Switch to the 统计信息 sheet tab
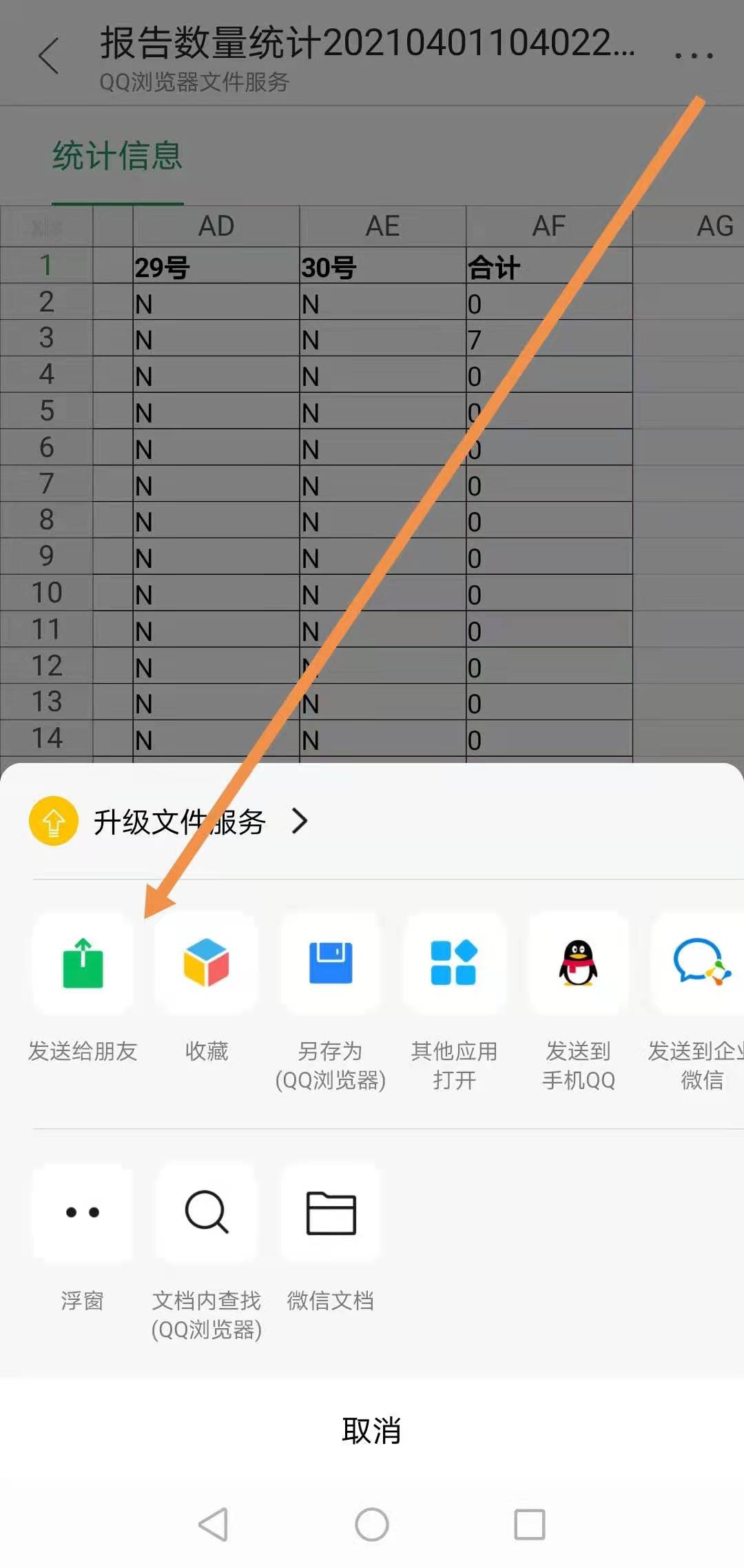744x1568 pixels. 117,156
